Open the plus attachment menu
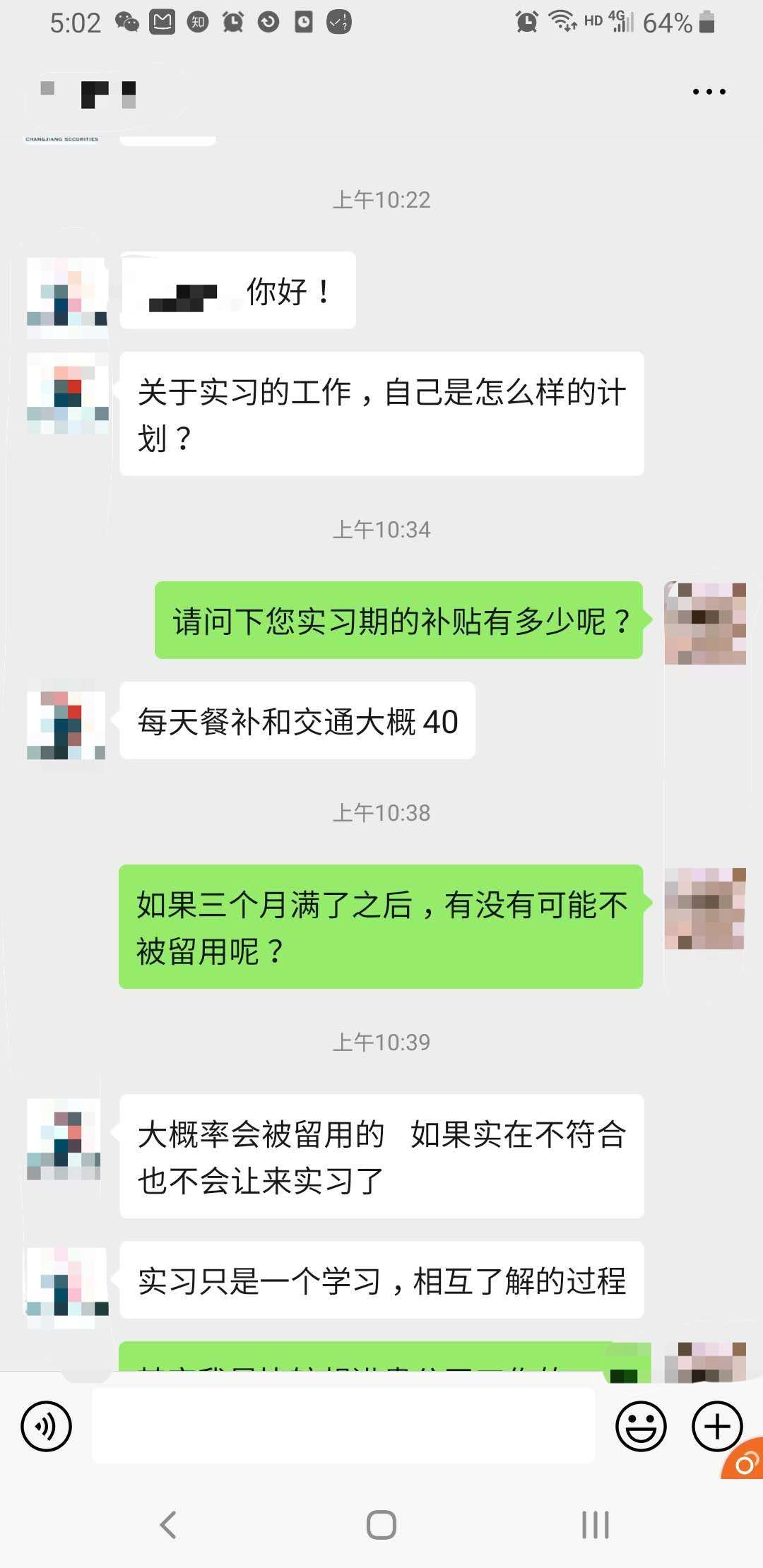 click(x=716, y=1427)
